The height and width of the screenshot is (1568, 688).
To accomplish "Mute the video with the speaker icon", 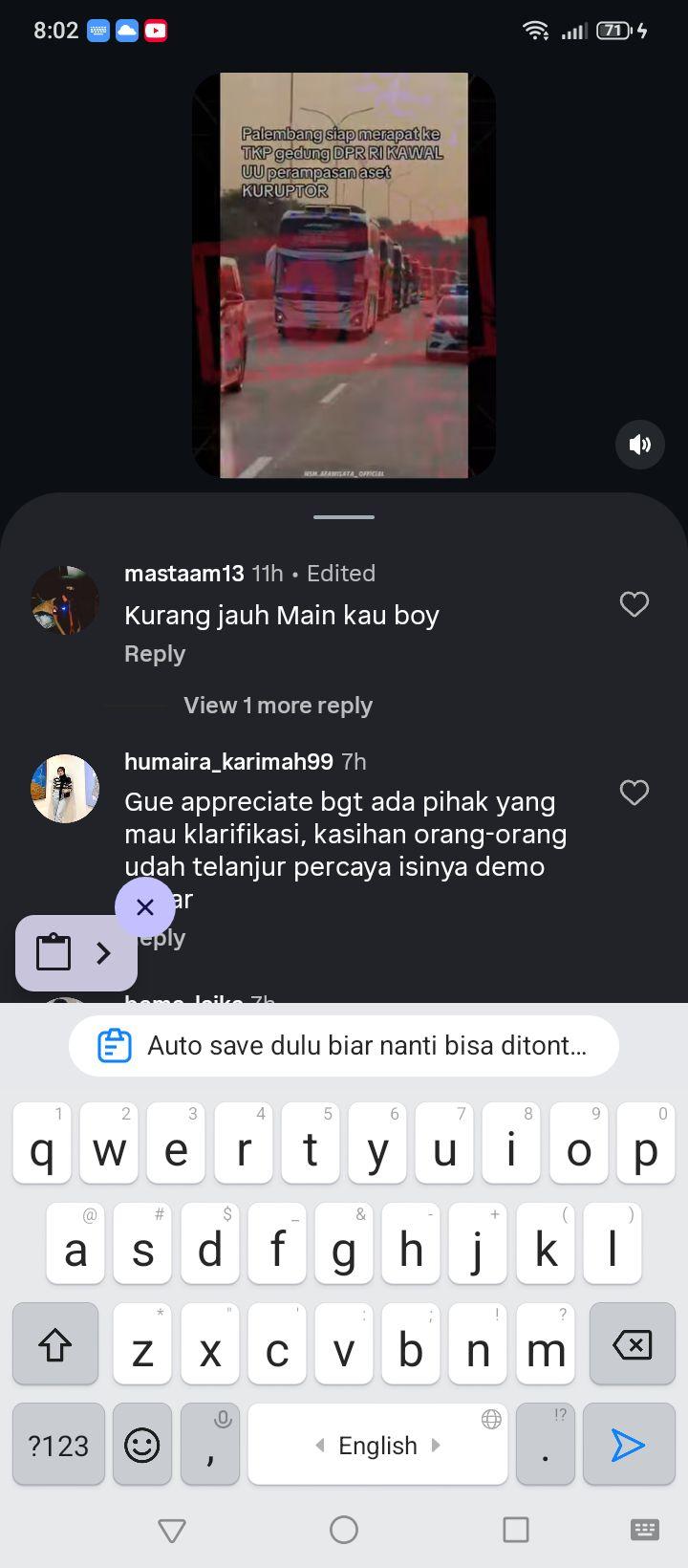I will coord(639,444).
